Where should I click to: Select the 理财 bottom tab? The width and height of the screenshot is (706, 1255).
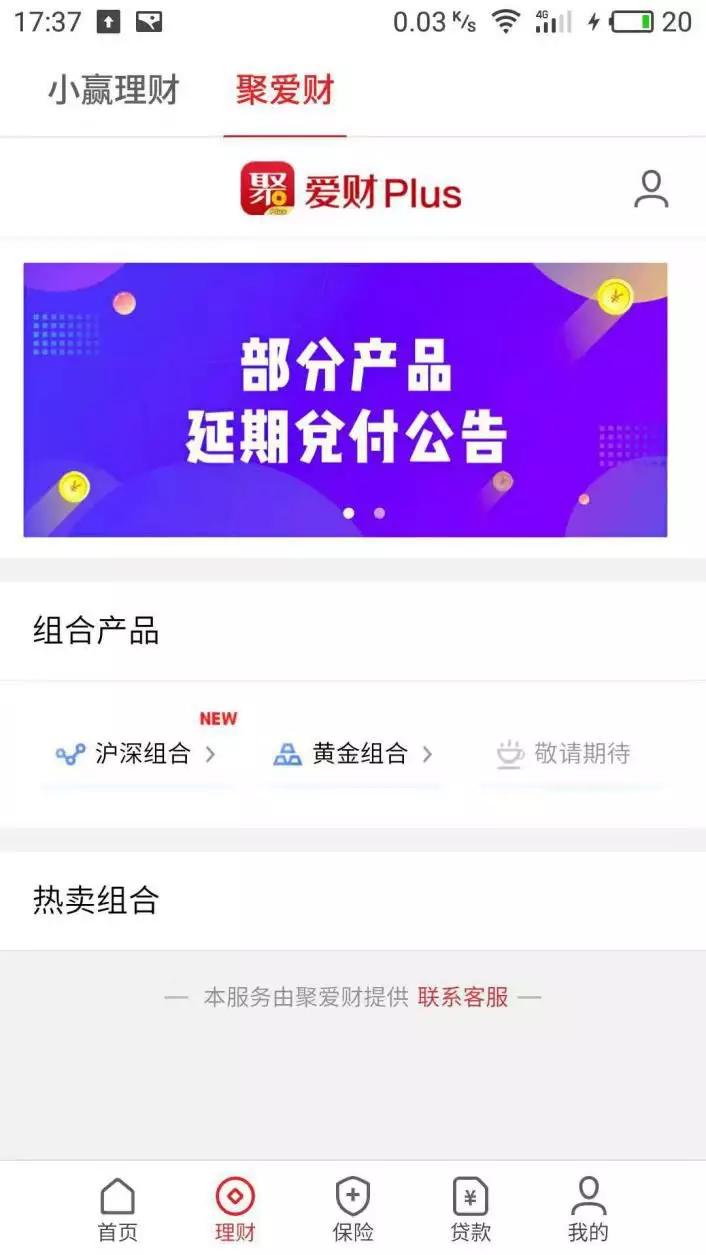(x=235, y=1209)
